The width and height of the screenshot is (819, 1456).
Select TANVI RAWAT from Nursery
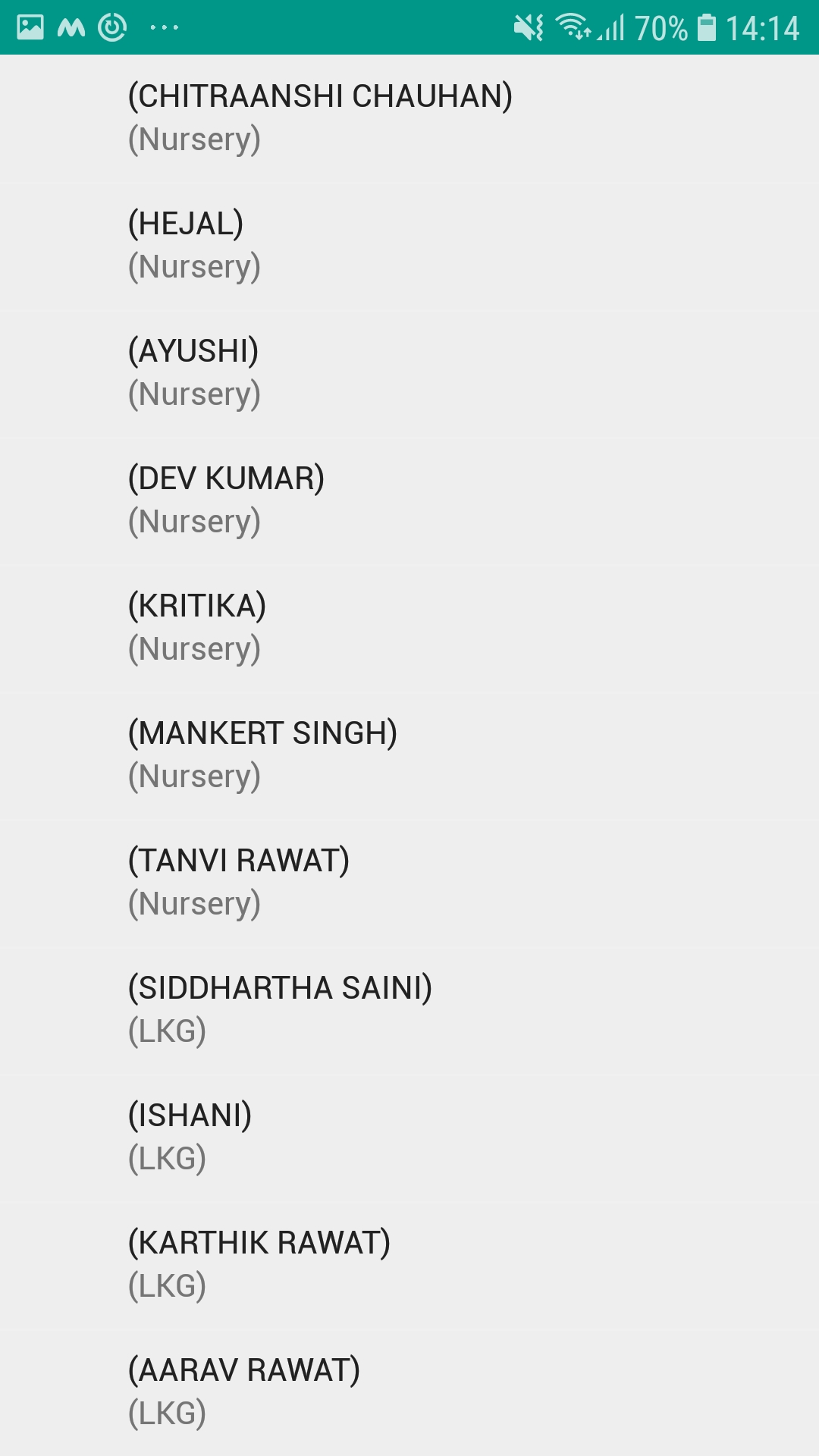[409, 883]
